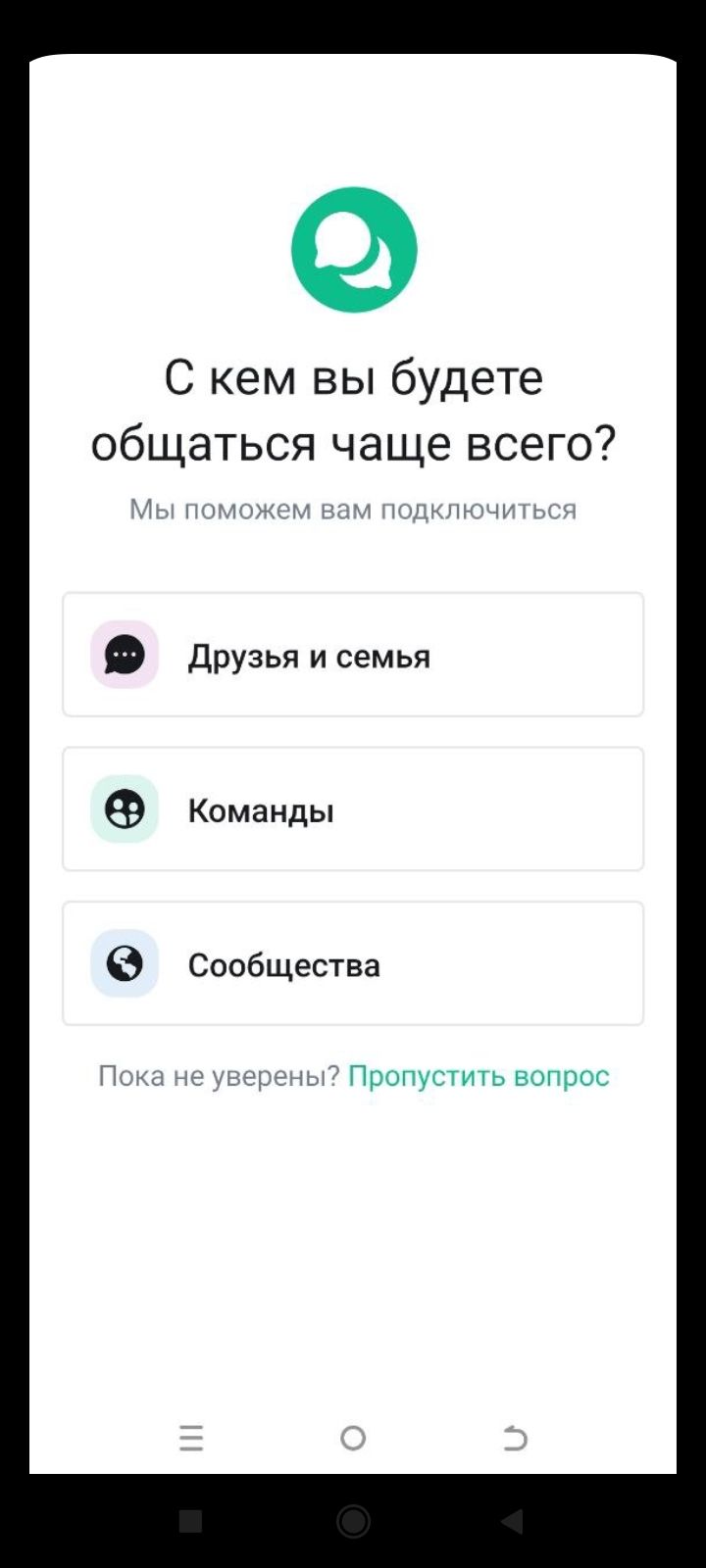
Task: Choose the «Команды» option
Action: point(353,809)
